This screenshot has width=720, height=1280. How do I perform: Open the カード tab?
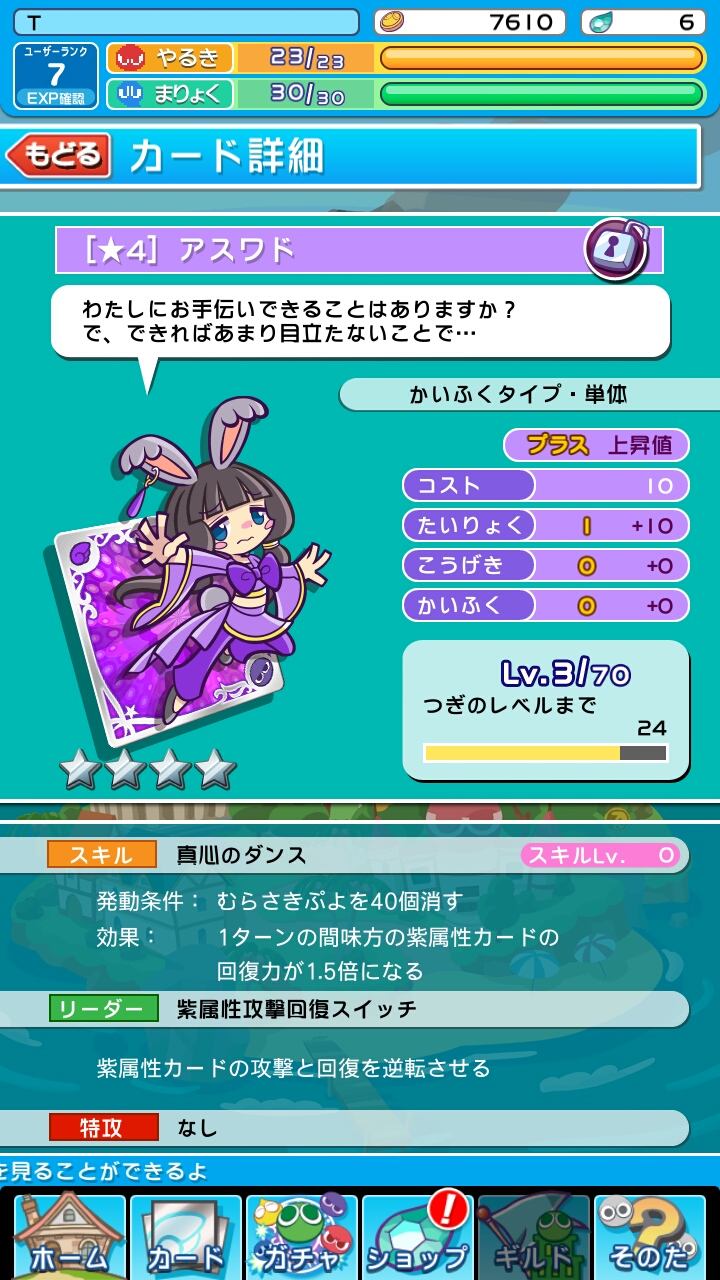pos(186,1238)
